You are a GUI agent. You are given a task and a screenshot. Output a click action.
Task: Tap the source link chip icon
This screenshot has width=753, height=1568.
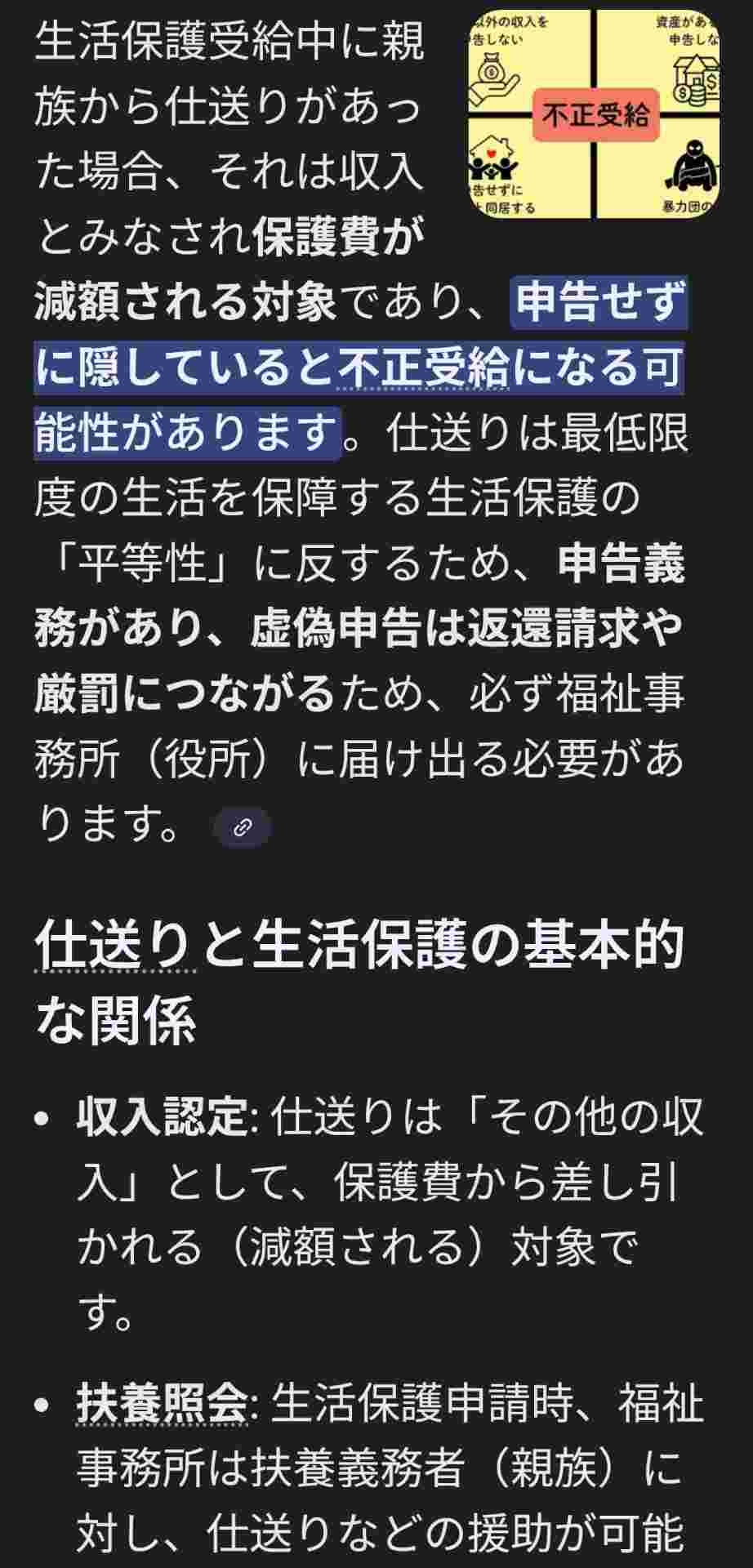242,827
